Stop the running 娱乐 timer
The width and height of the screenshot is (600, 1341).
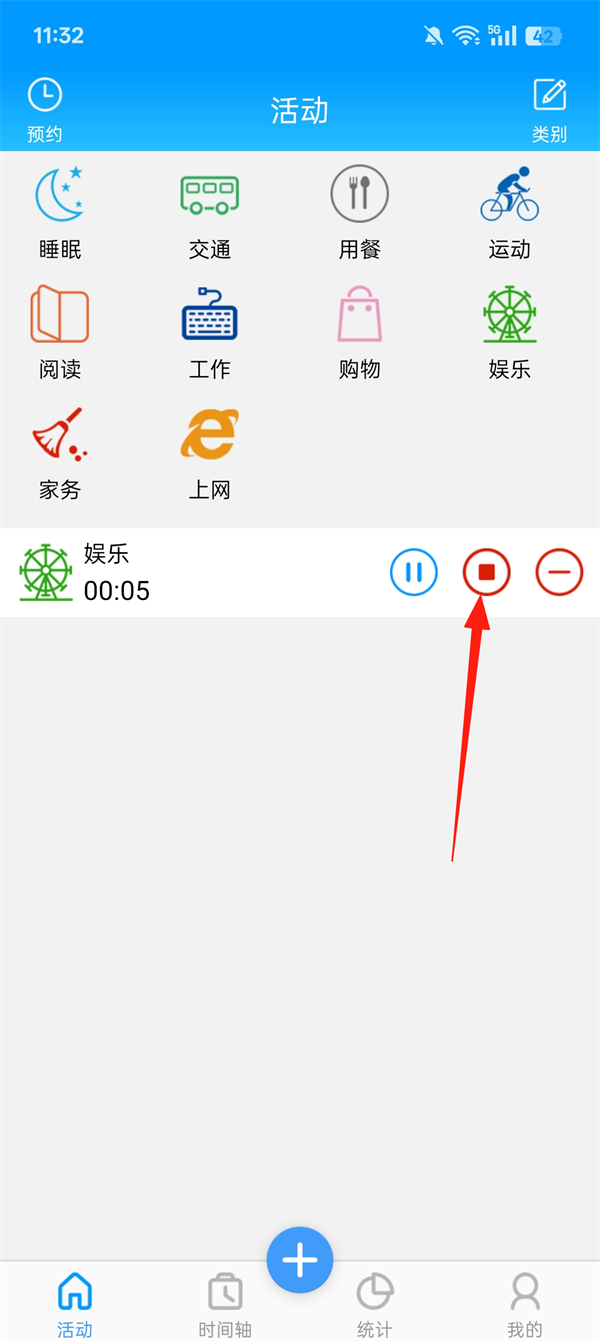pos(487,572)
